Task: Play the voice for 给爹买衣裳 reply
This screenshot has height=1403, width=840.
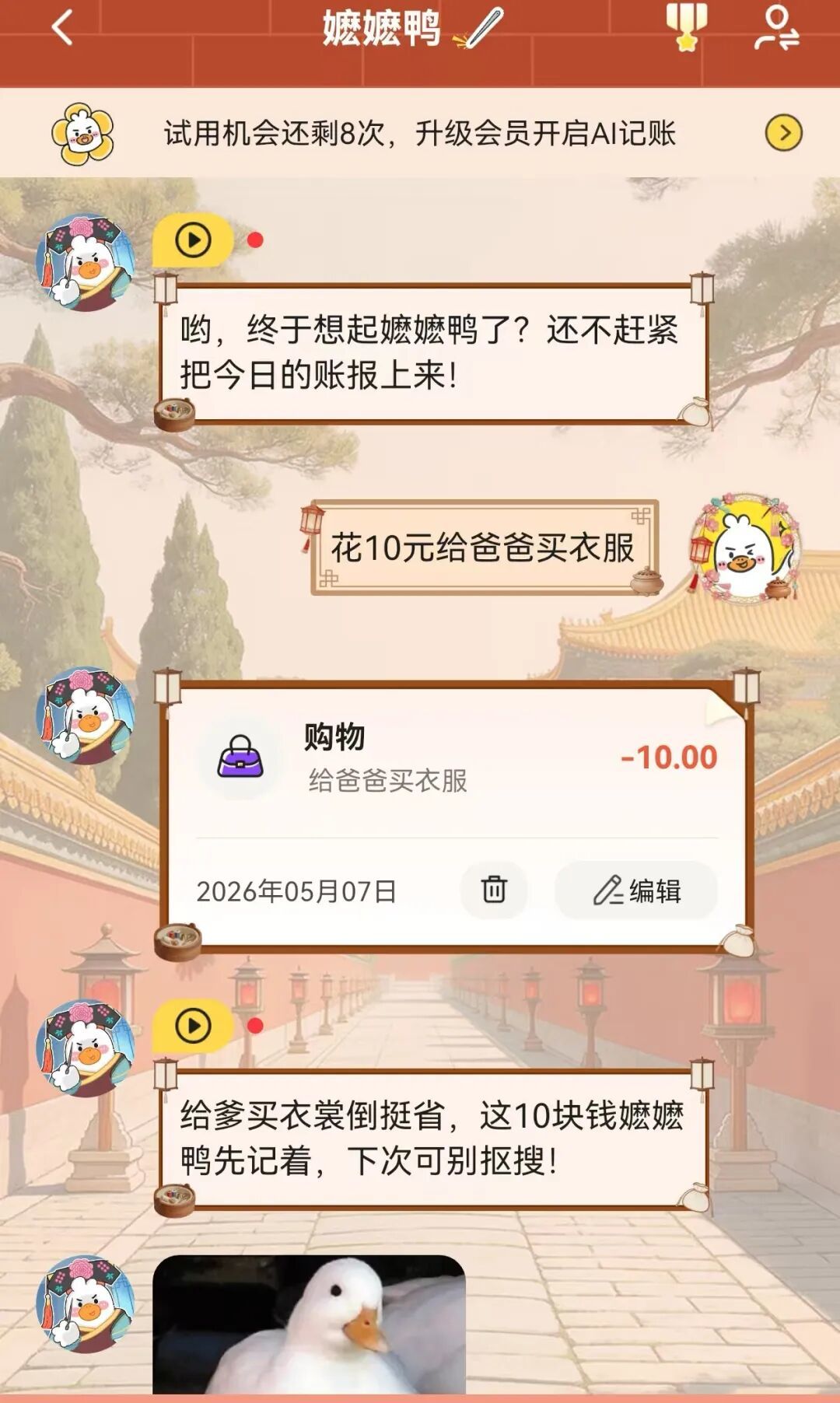Action: (x=193, y=1027)
